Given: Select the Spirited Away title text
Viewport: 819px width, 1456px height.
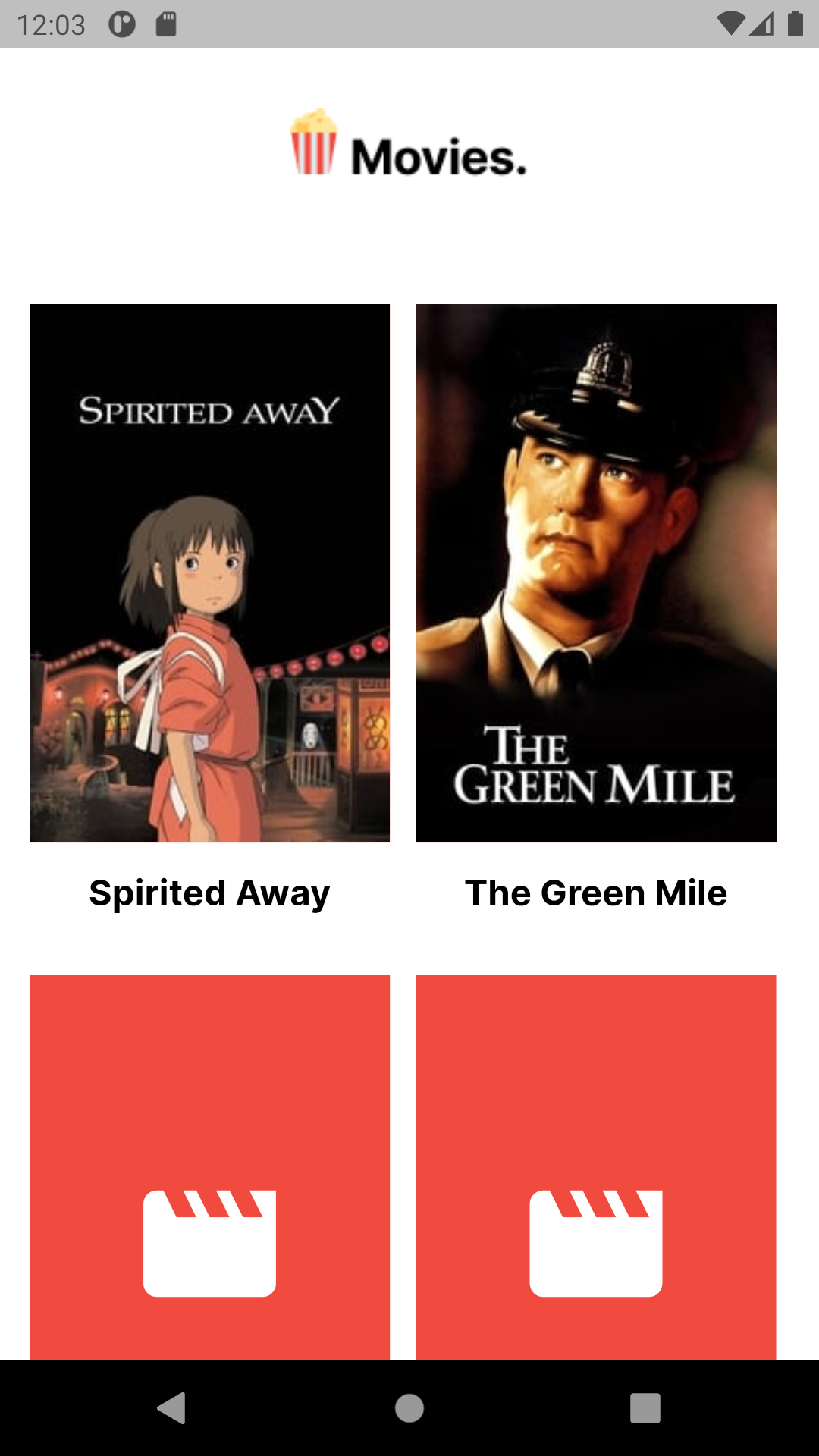Looking at the screenshot, I should pos(209,893).
